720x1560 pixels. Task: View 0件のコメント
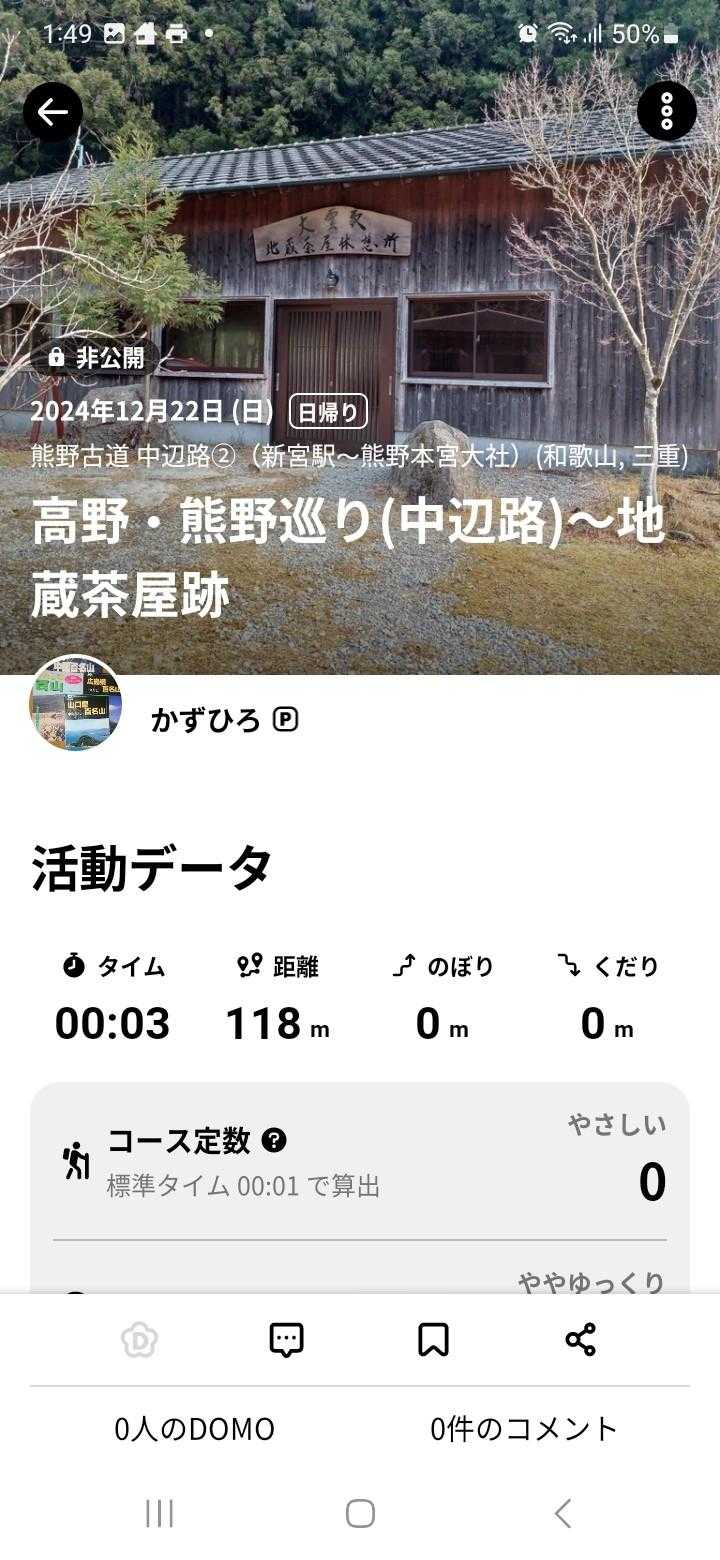[x=524, y=1429]
